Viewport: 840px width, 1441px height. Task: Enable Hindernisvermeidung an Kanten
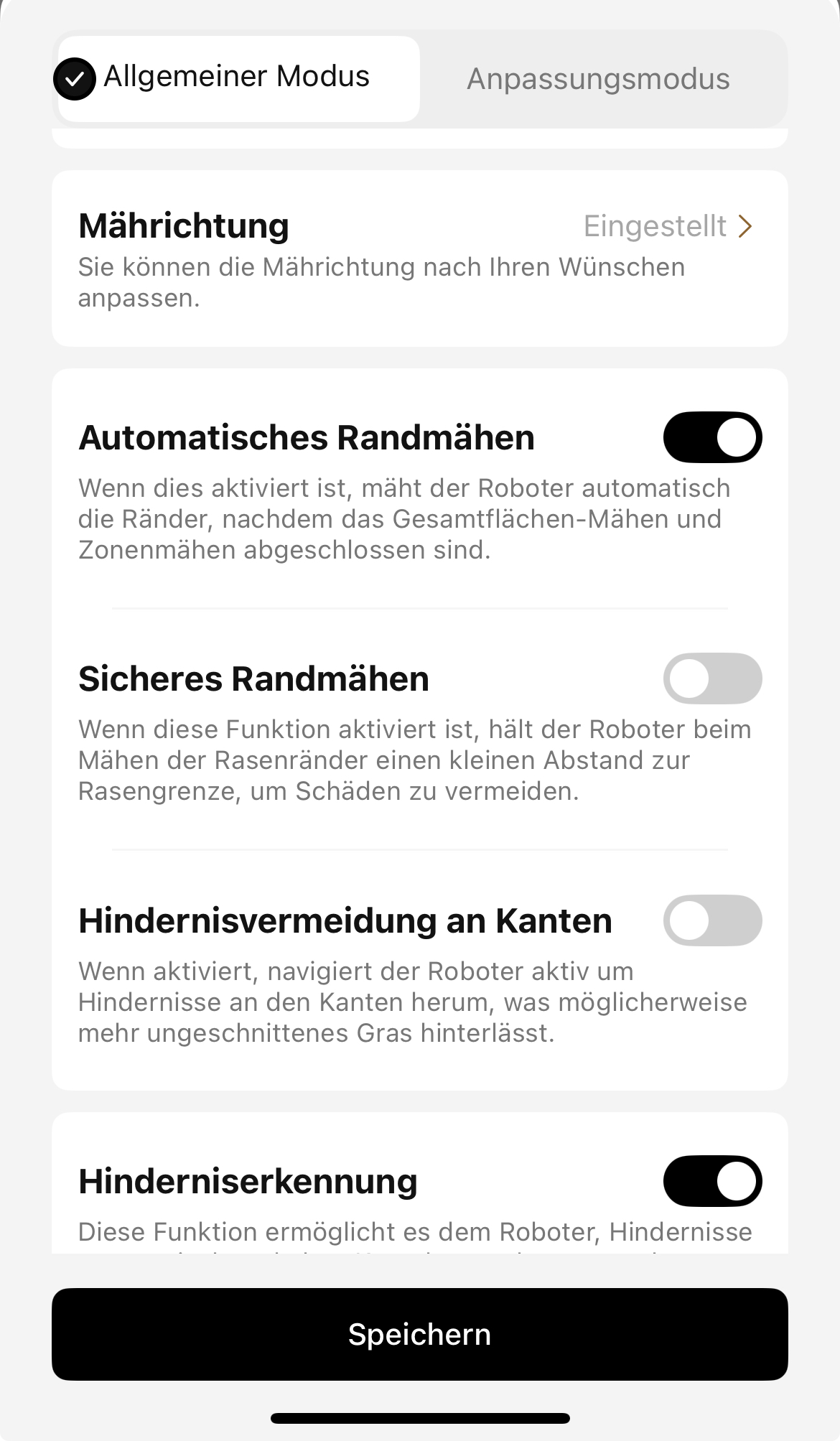712,920
